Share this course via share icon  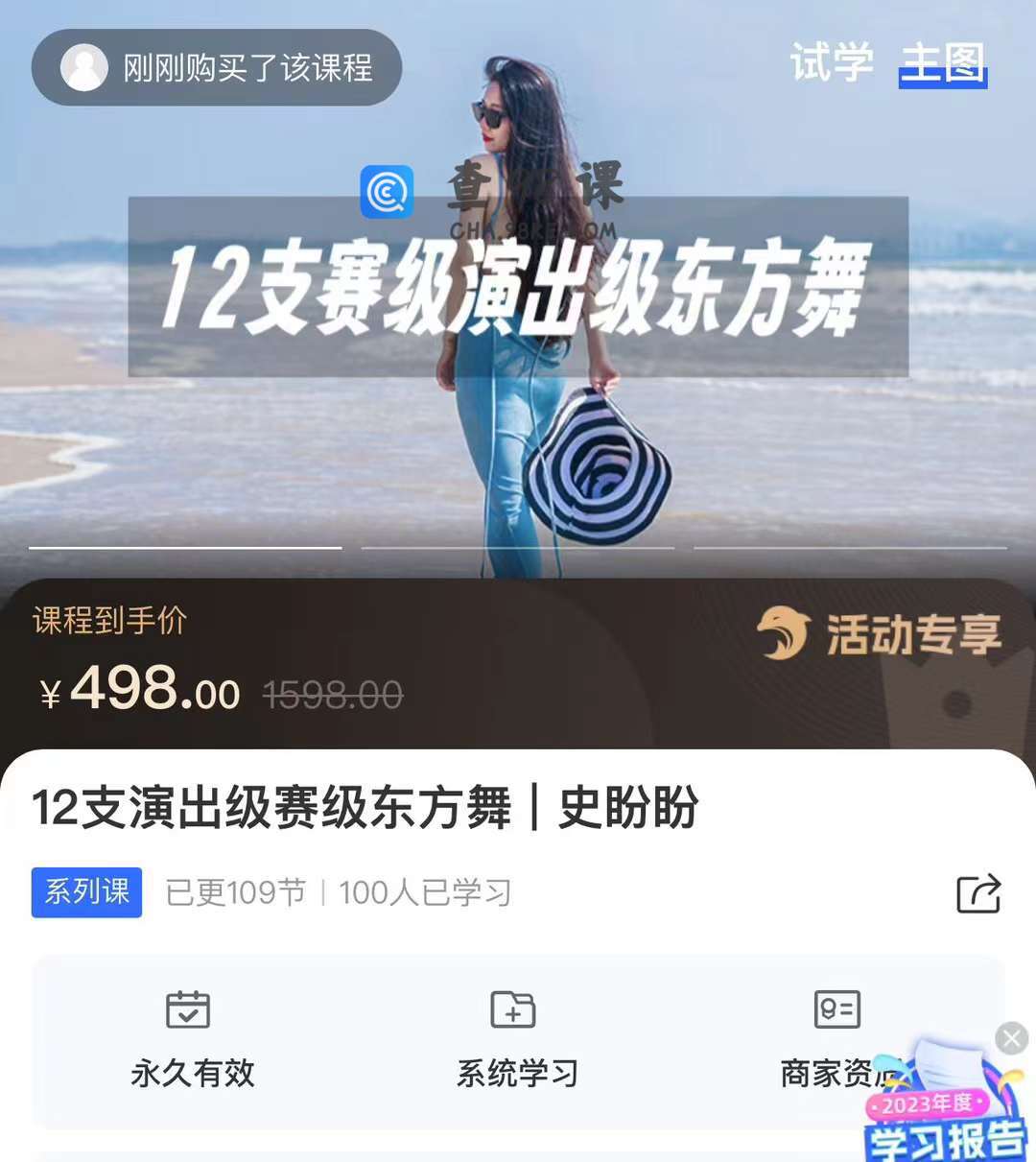coord(978,893)
